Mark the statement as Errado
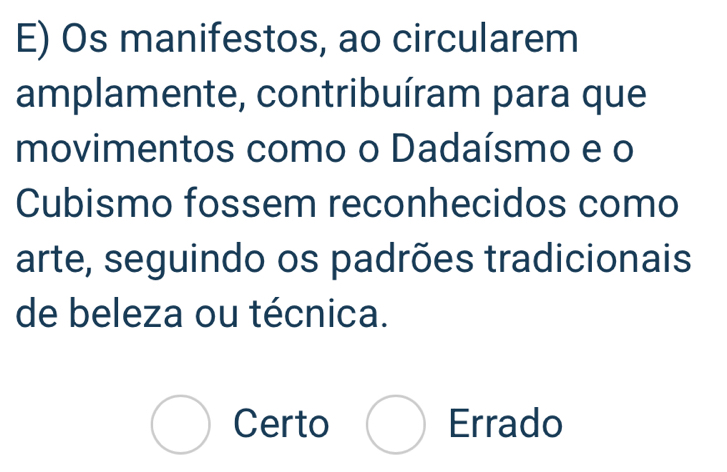Image resolution: width=727 pixels, height=472 pixels. [x=396, y=424]
